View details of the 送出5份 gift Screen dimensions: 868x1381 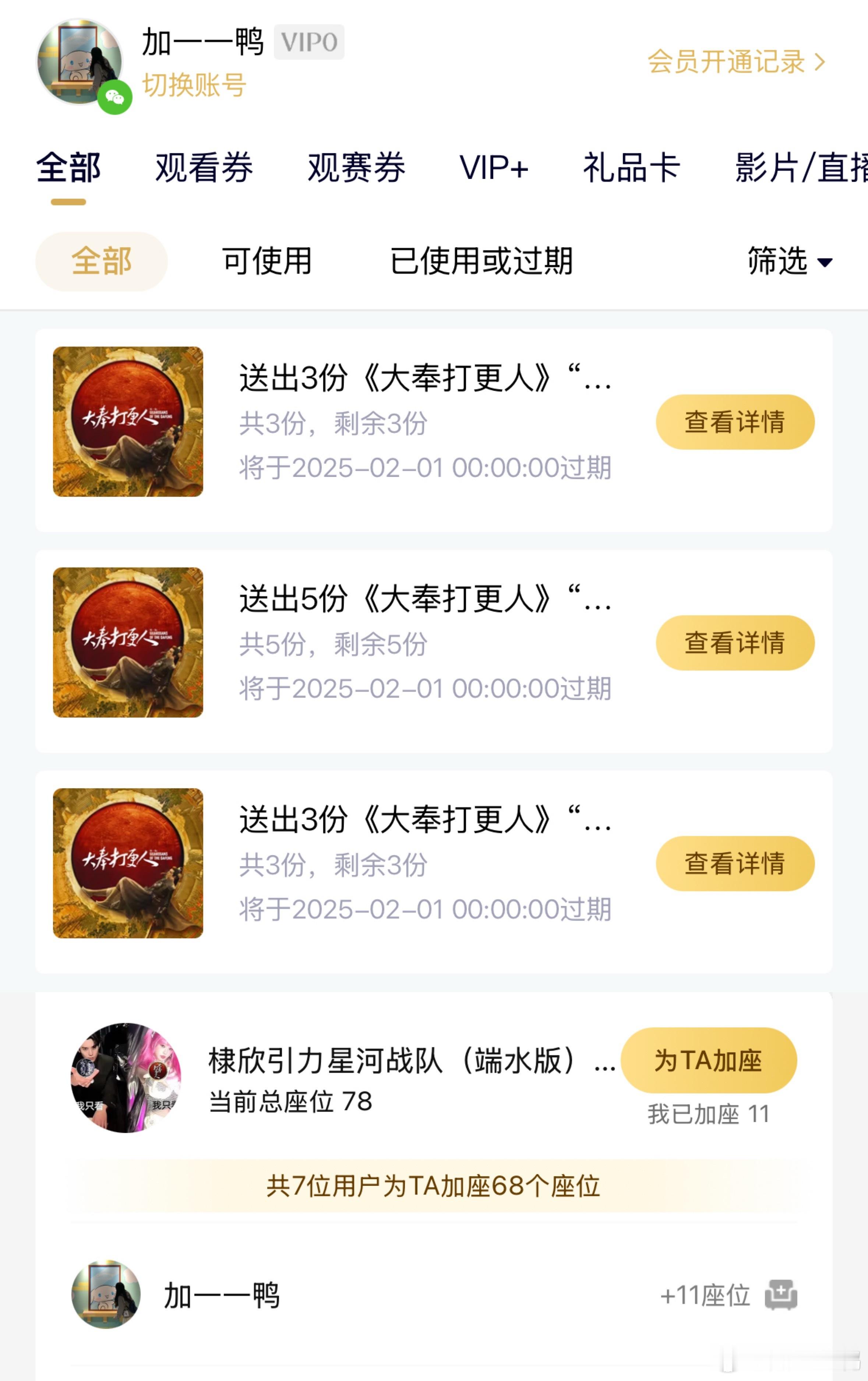coord(734,642)
